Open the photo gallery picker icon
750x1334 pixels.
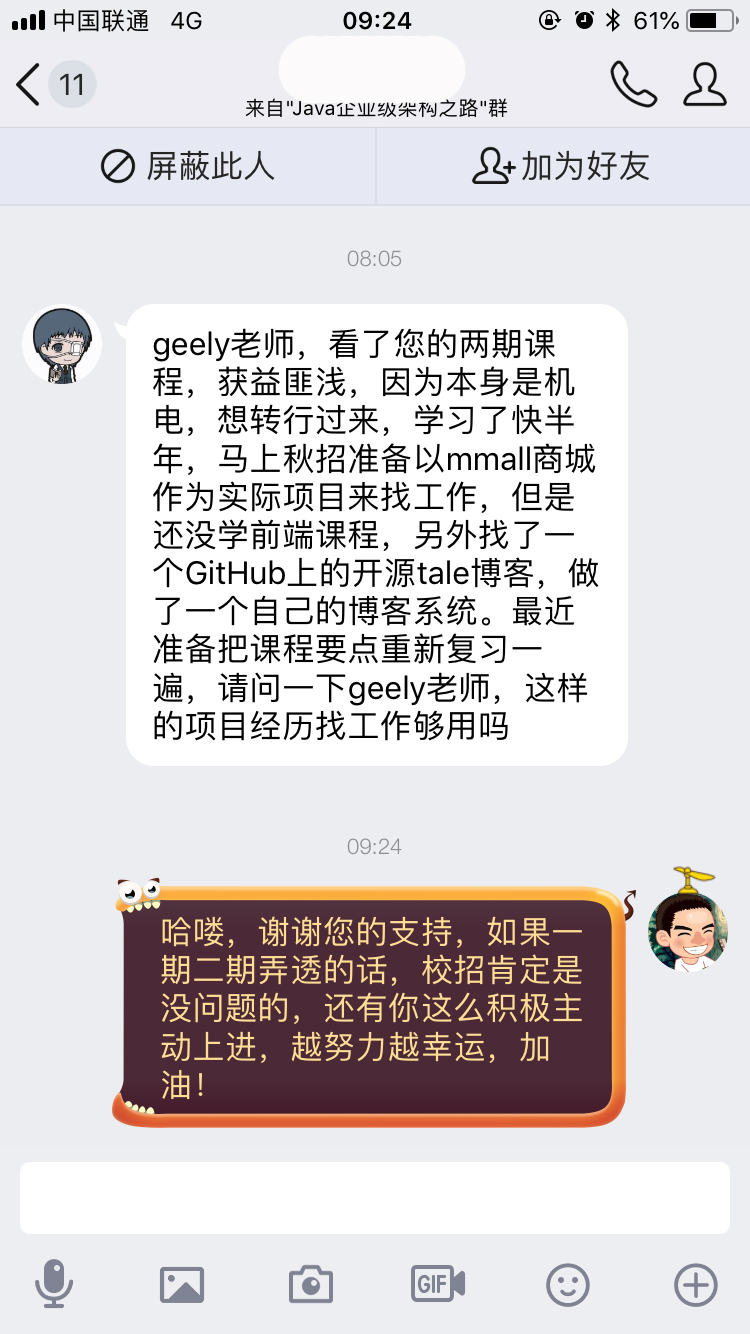tap(182, 1286)
